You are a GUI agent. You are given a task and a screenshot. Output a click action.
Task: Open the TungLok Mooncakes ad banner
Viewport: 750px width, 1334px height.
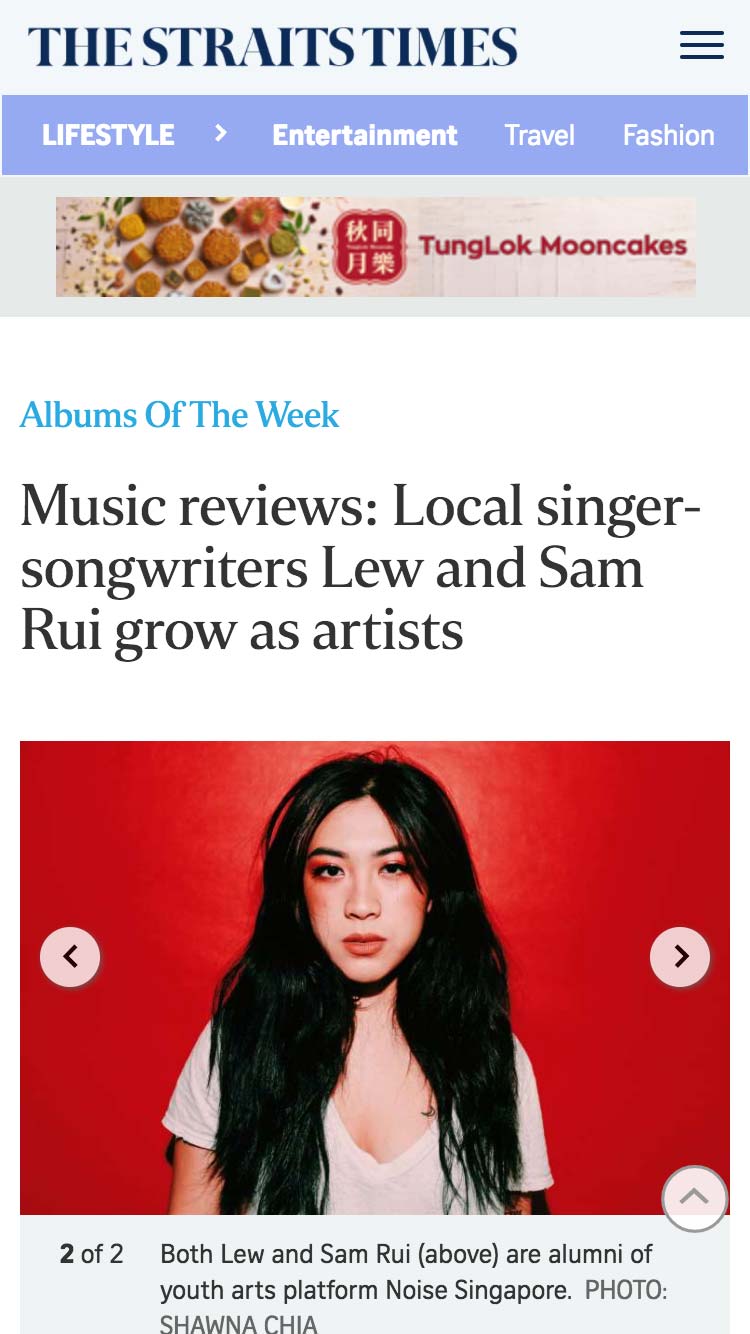pos(375,247)
